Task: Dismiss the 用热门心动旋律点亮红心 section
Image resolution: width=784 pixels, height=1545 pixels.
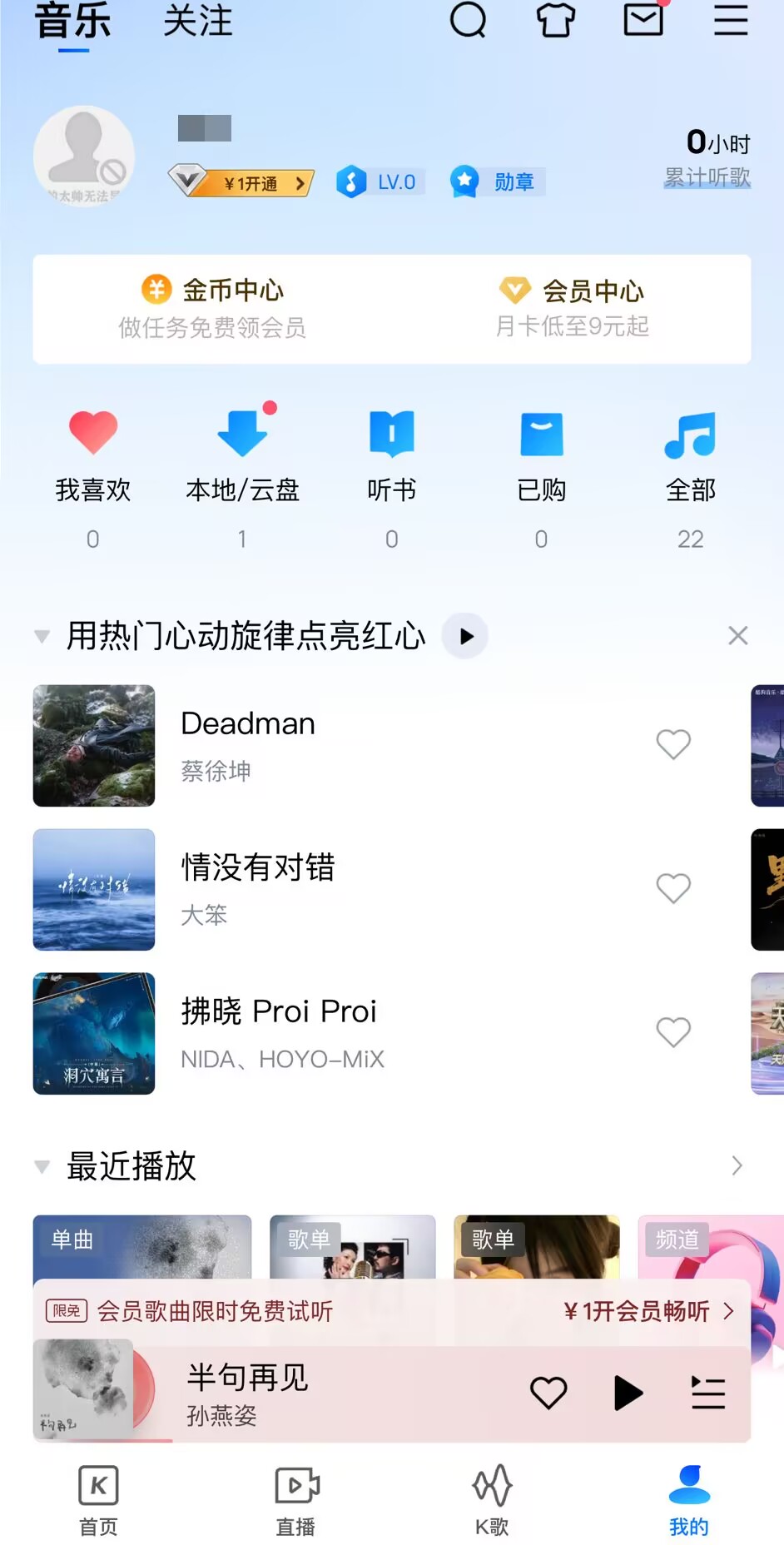Action: [737, 636]
